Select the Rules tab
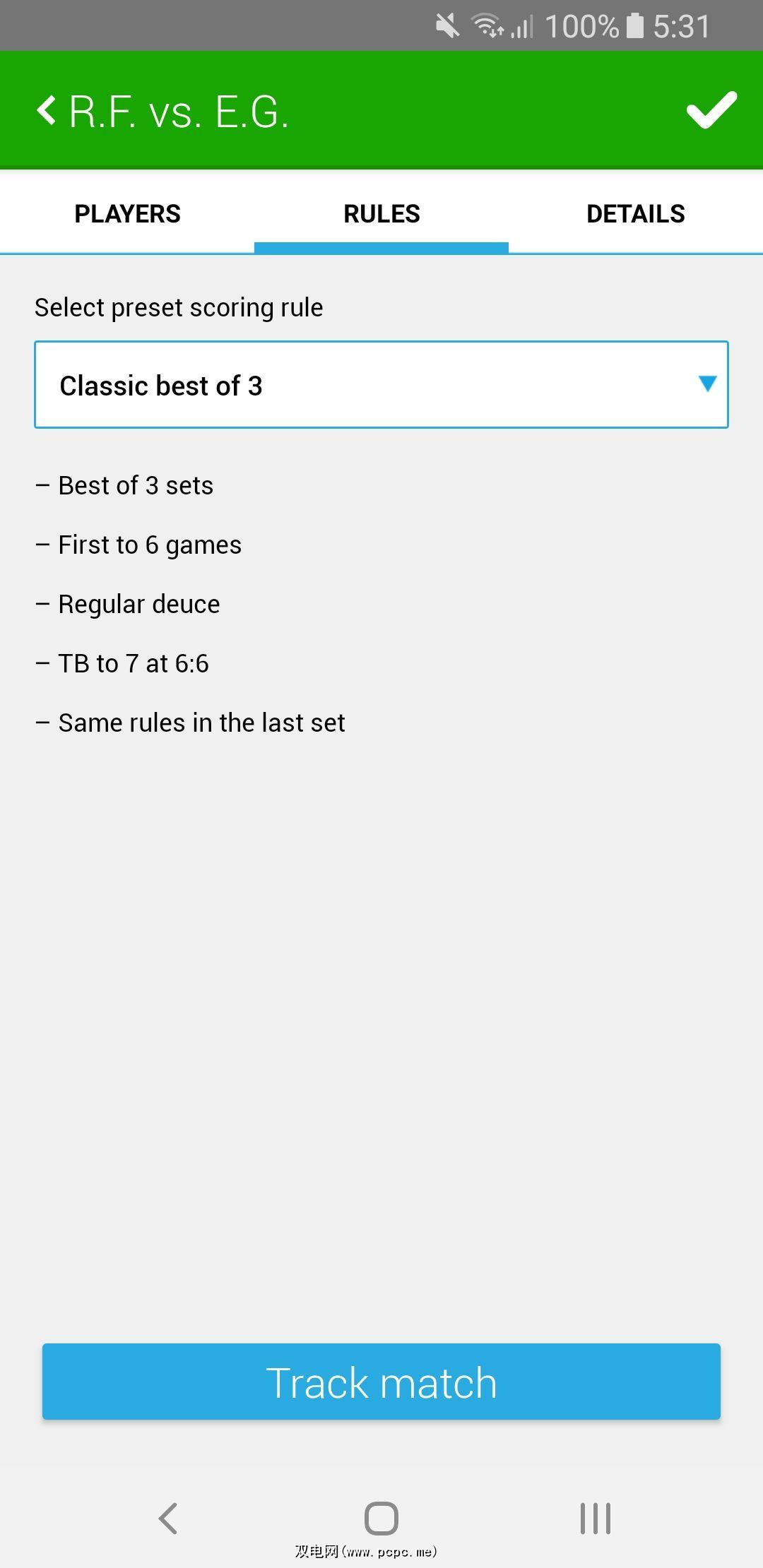 pyautogui.click(x=381, y=213)
